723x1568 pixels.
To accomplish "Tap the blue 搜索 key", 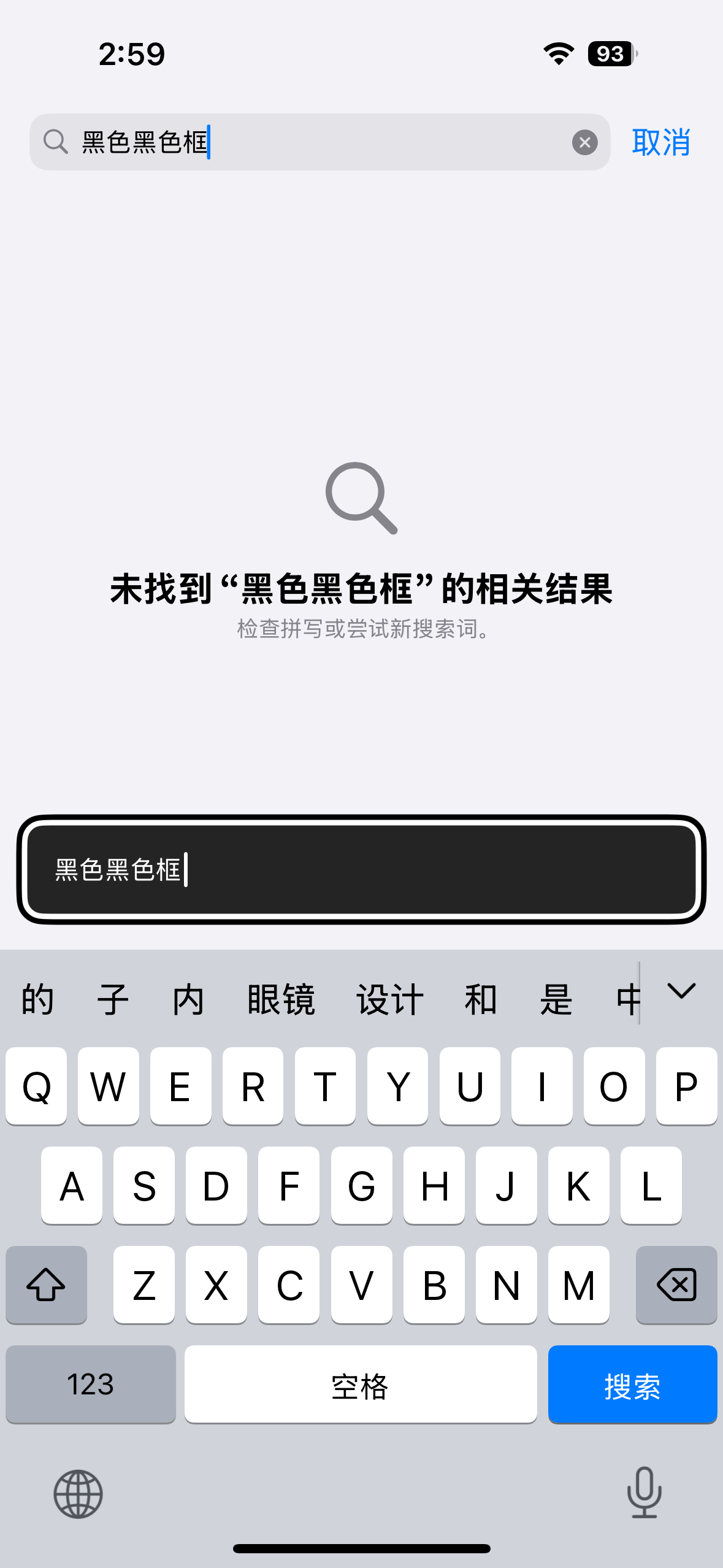I will pos(632,1385).
